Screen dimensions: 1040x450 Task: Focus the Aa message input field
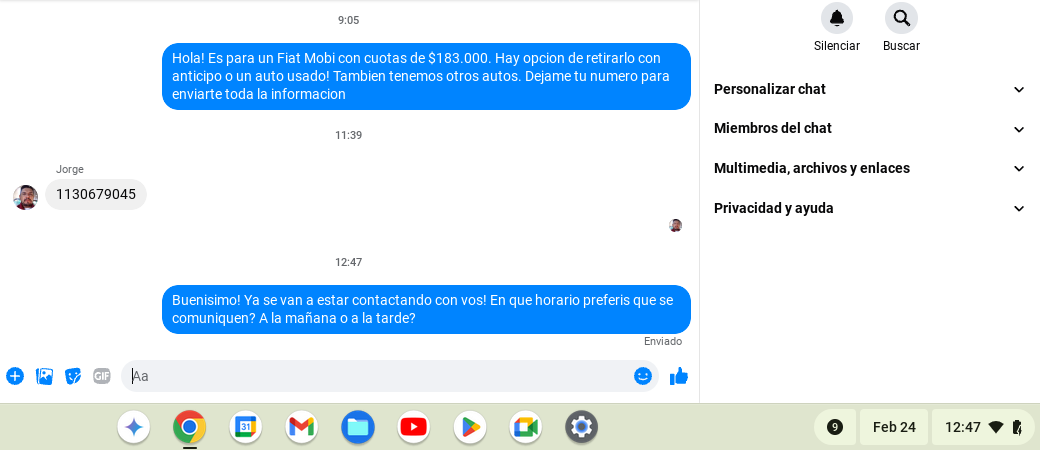[380, 376]
